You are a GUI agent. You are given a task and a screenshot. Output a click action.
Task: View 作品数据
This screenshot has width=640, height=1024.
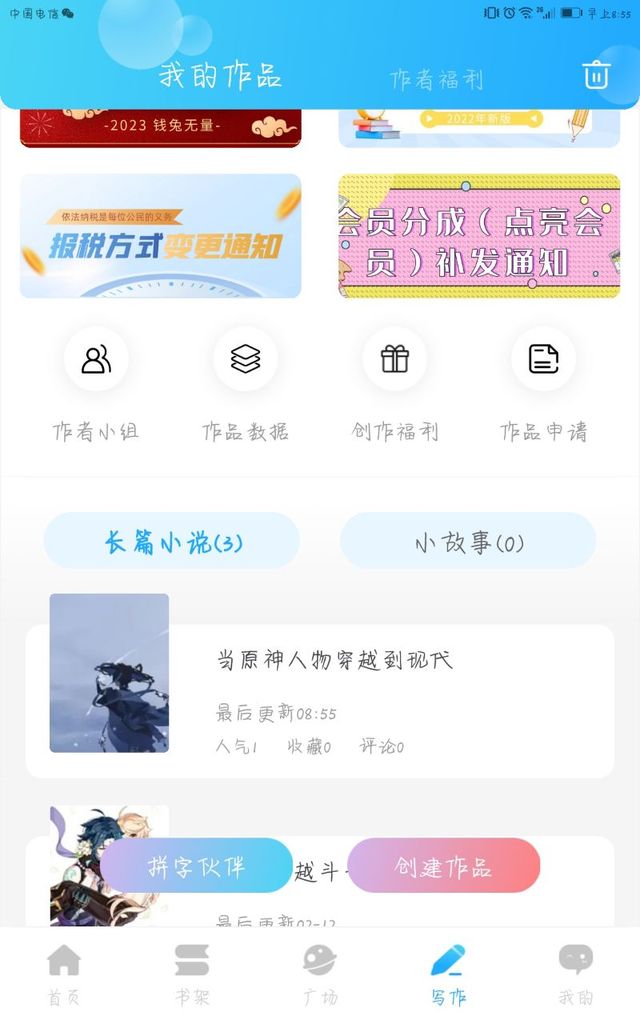(245, 385)
